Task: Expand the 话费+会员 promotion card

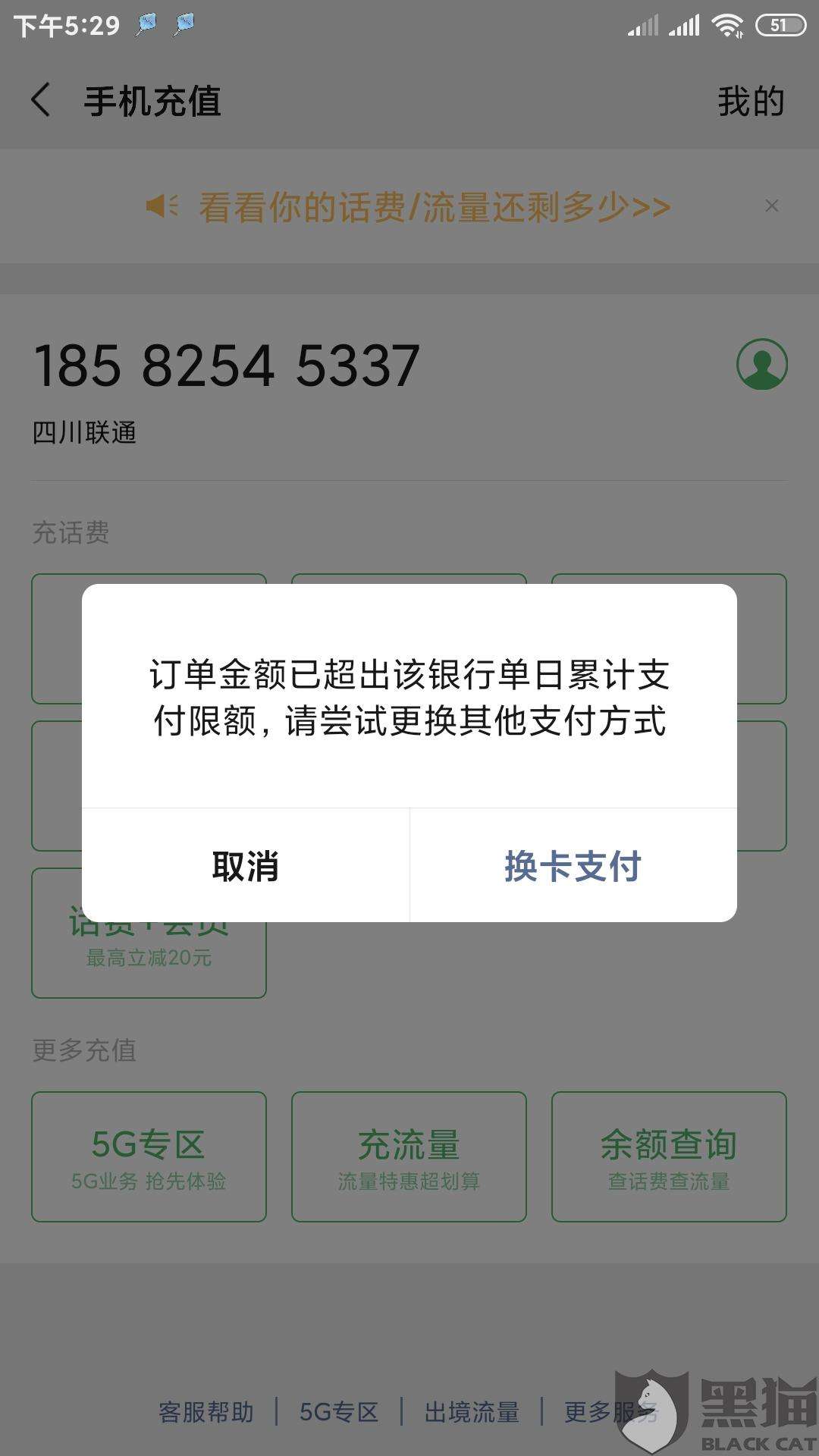Action: [x=149, y=940]
